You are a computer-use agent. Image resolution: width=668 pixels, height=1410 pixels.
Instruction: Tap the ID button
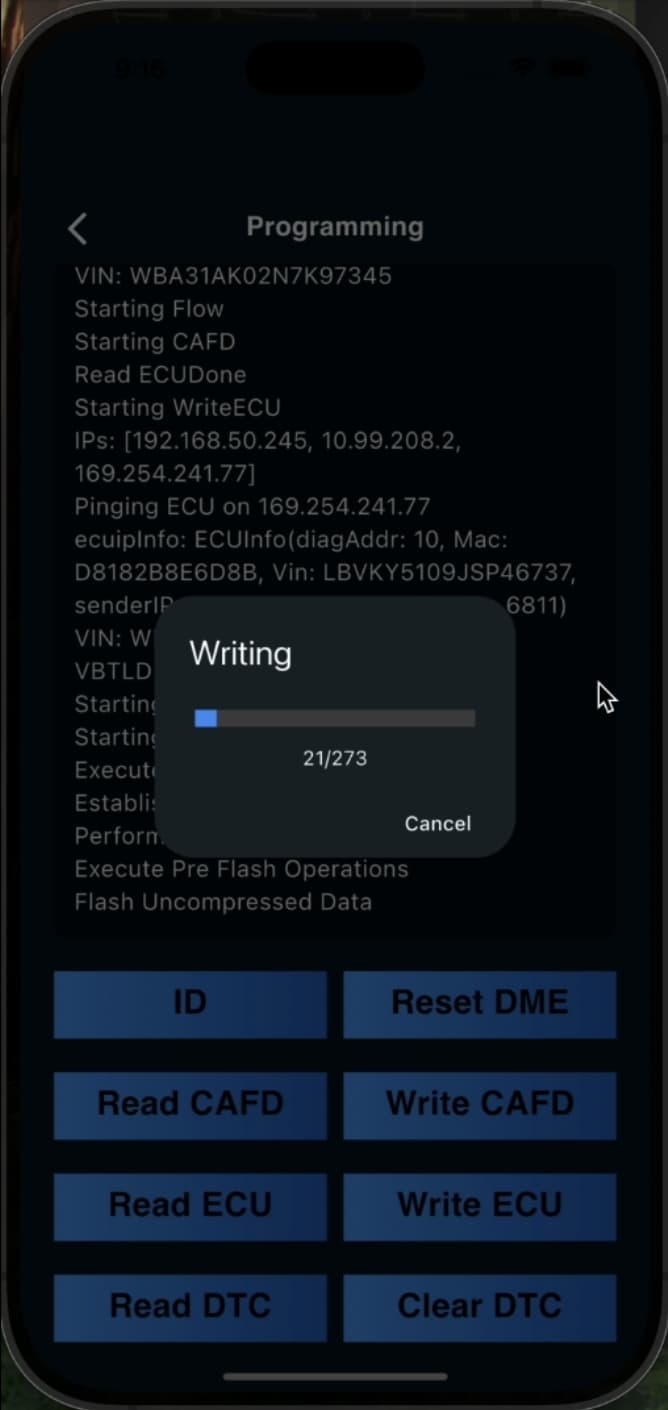pos(190,1003)
